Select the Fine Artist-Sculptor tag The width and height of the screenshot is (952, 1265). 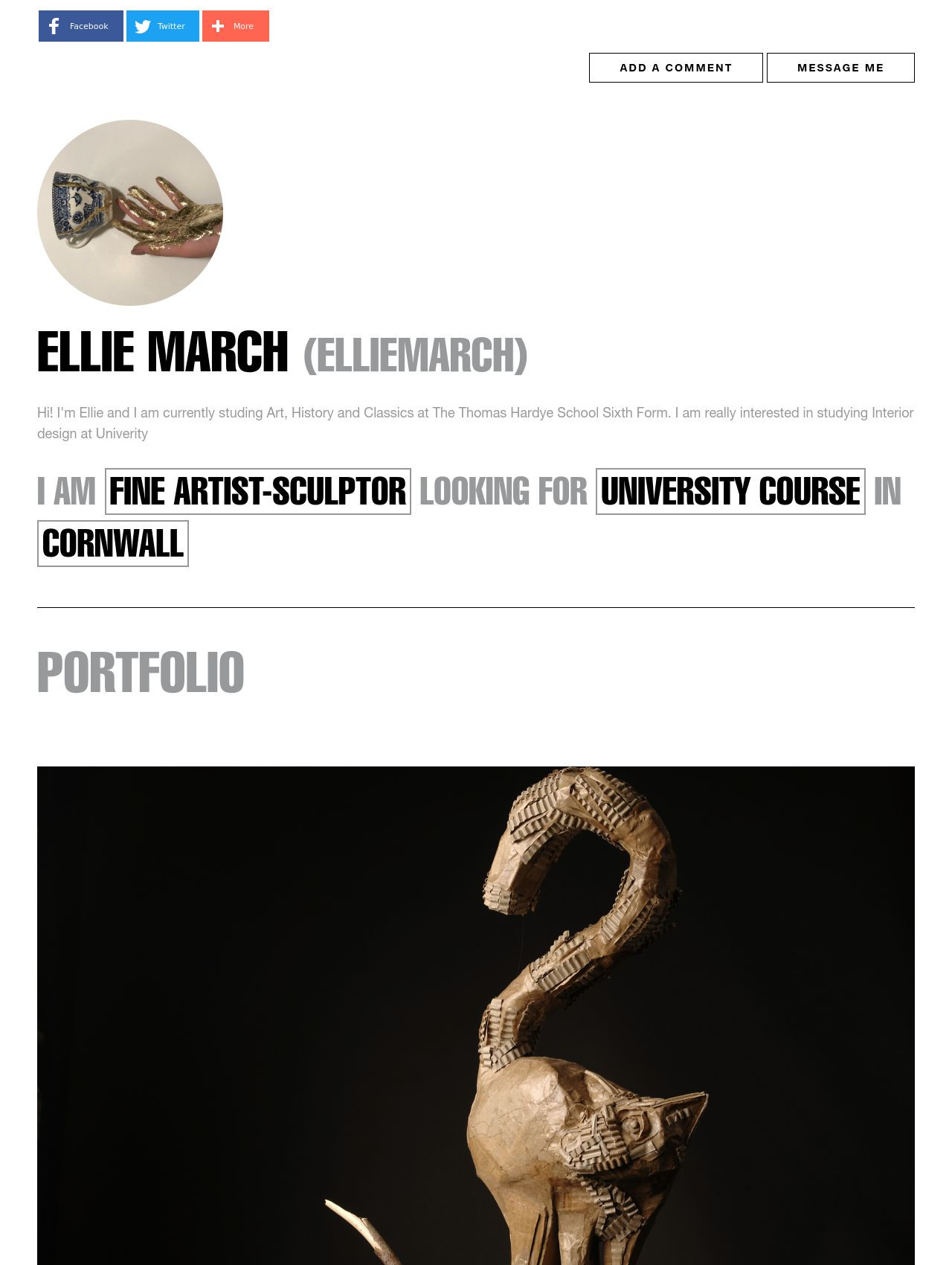click(x=257, y=491)
